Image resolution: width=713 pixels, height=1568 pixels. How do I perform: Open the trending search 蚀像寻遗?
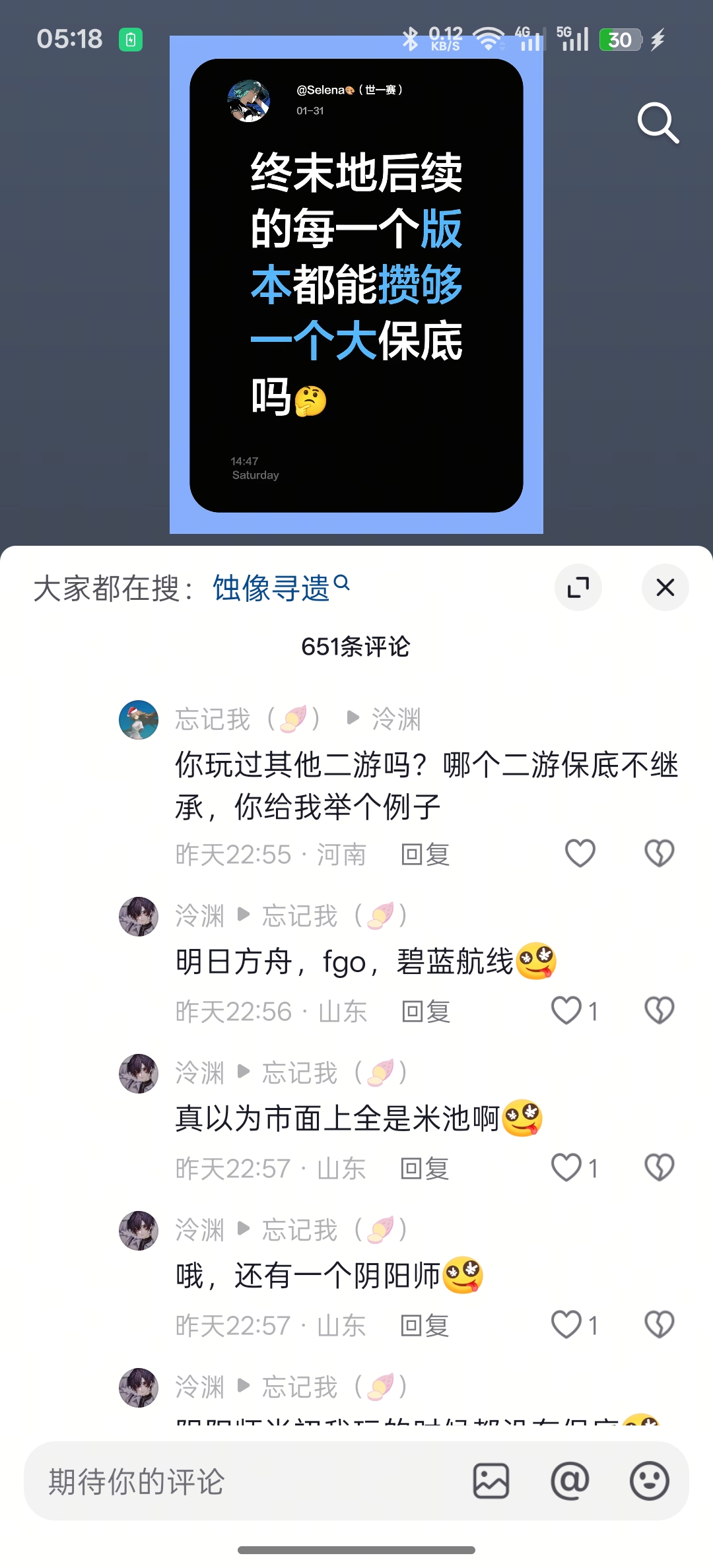(x=280, y=587)
